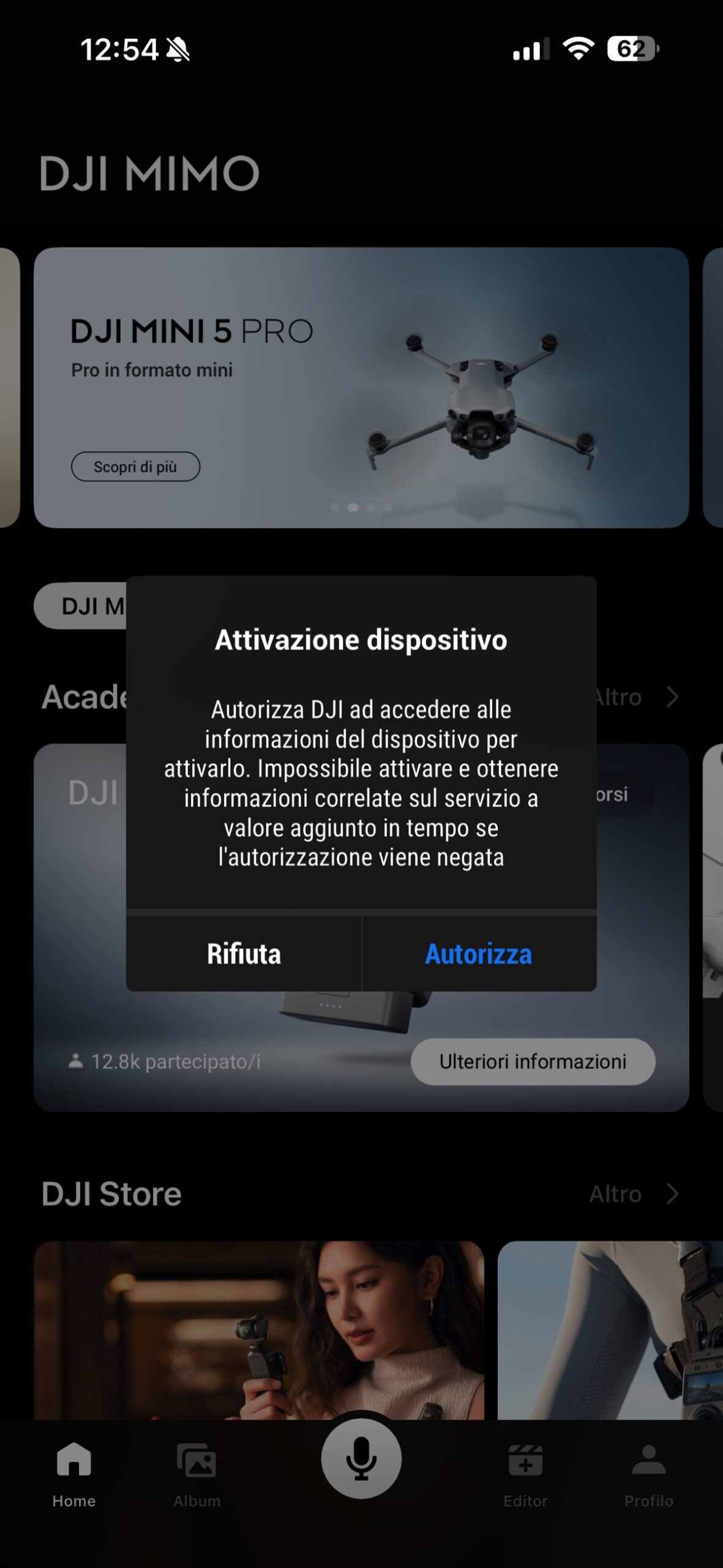Decline the authorization with Rifiuta
The width and height of the screenshot is (723, 1568).
(x=244, y=954)
